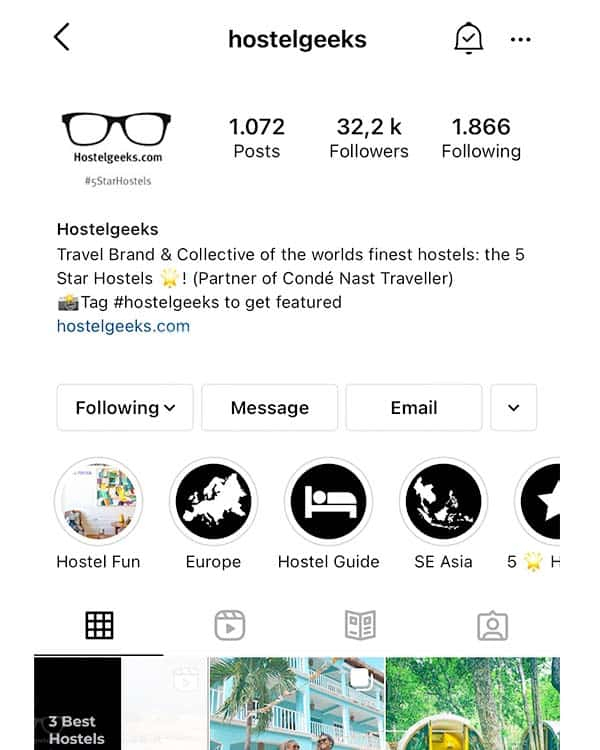Tap the Email contact button
The height and width of the screenshot is (750, 600).
[x=414, y=407]
